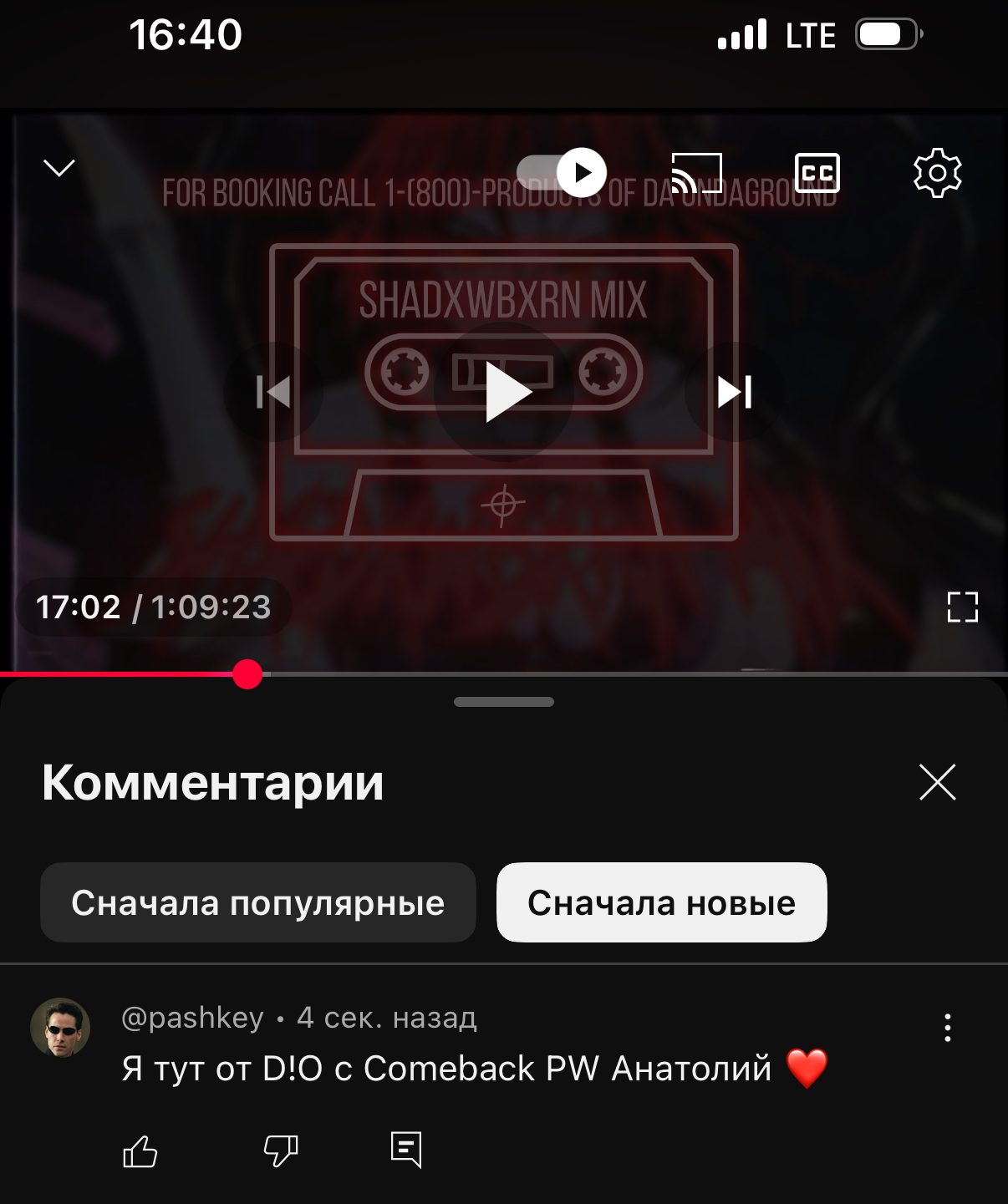The height and width of the screenshot is (1204, 1008).
Task: Turn on closed captions
Action: tap(817, 173)
